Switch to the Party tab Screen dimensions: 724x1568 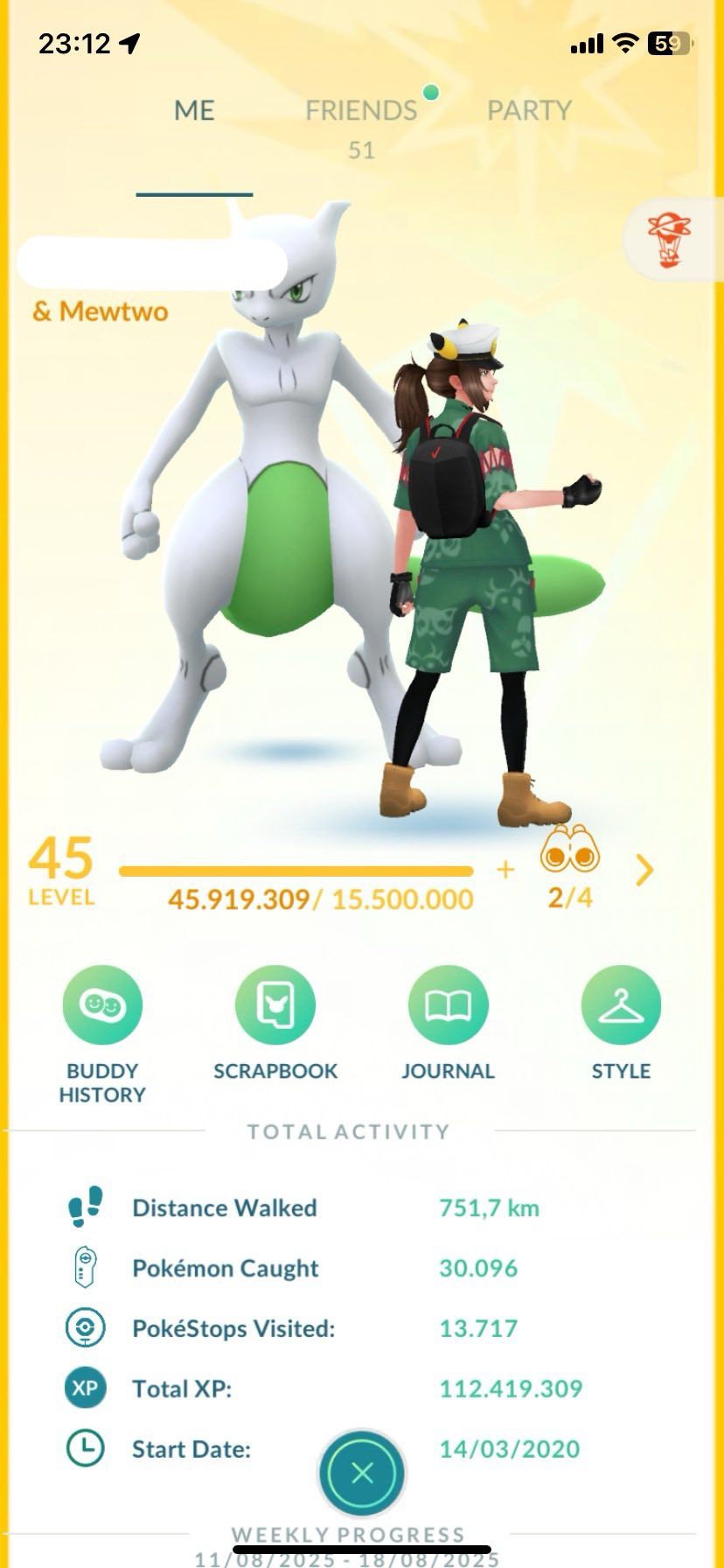[x=529, y=111]
